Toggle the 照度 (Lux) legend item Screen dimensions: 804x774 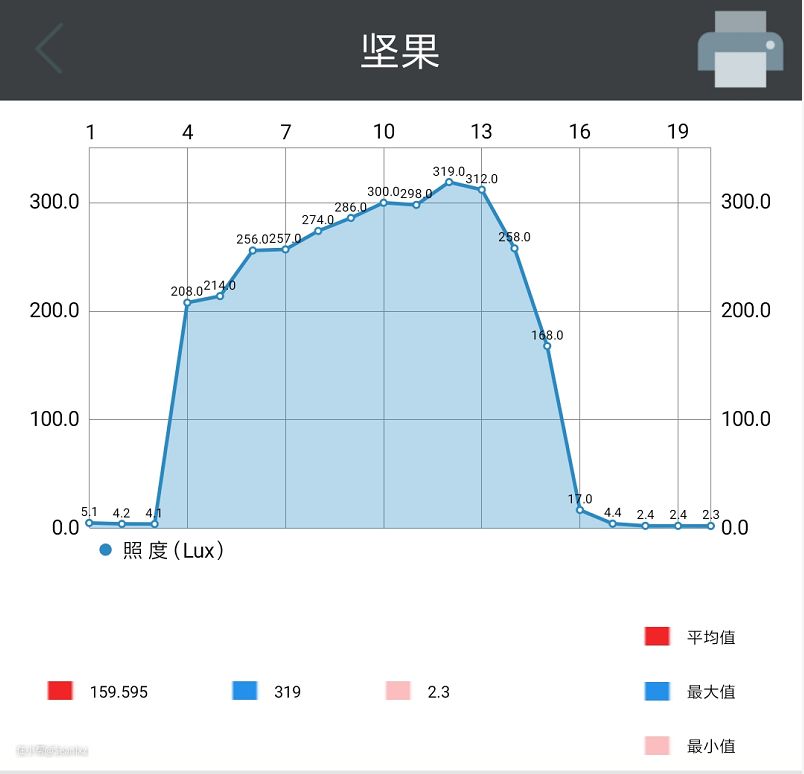click(163, 551)
